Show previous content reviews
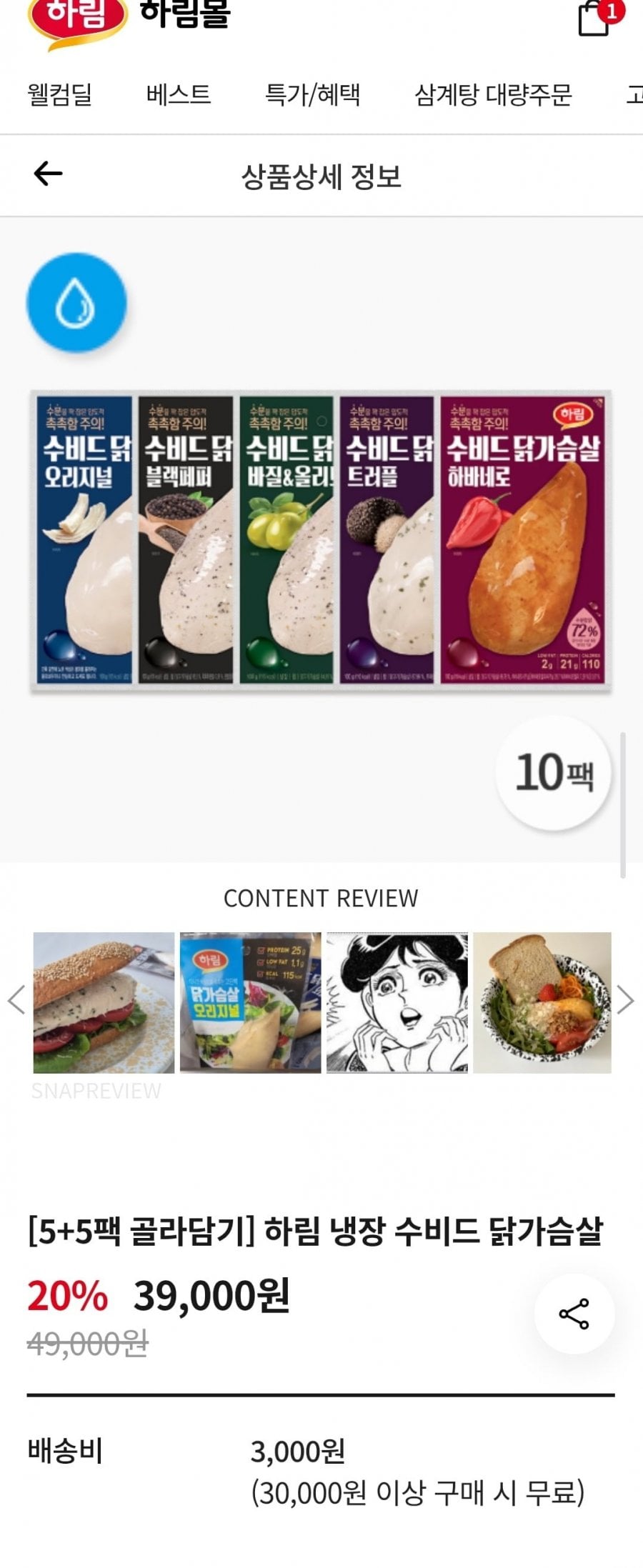Screen dimensions: 643x1568 [16, 1000]
